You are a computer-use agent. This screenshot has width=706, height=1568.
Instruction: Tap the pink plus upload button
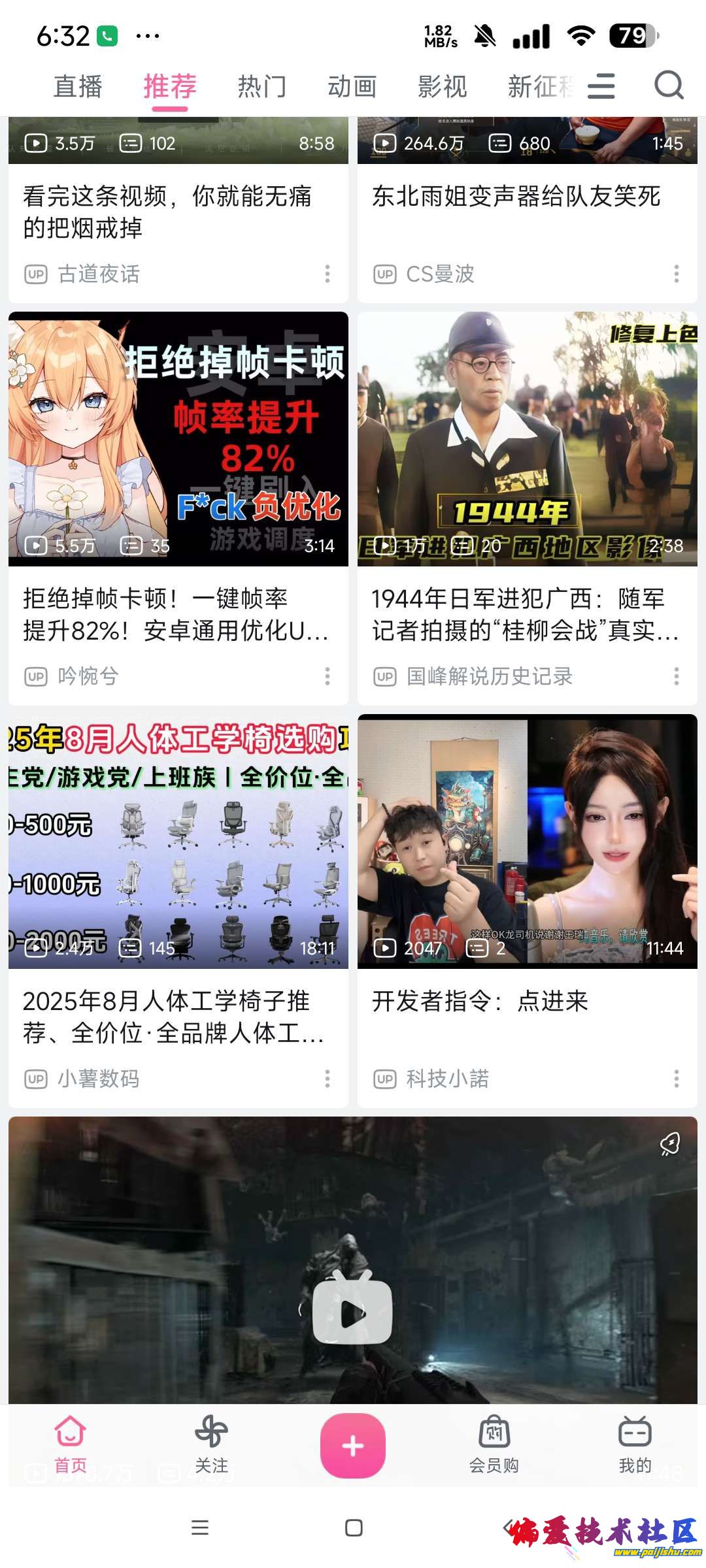(353, 1445)
